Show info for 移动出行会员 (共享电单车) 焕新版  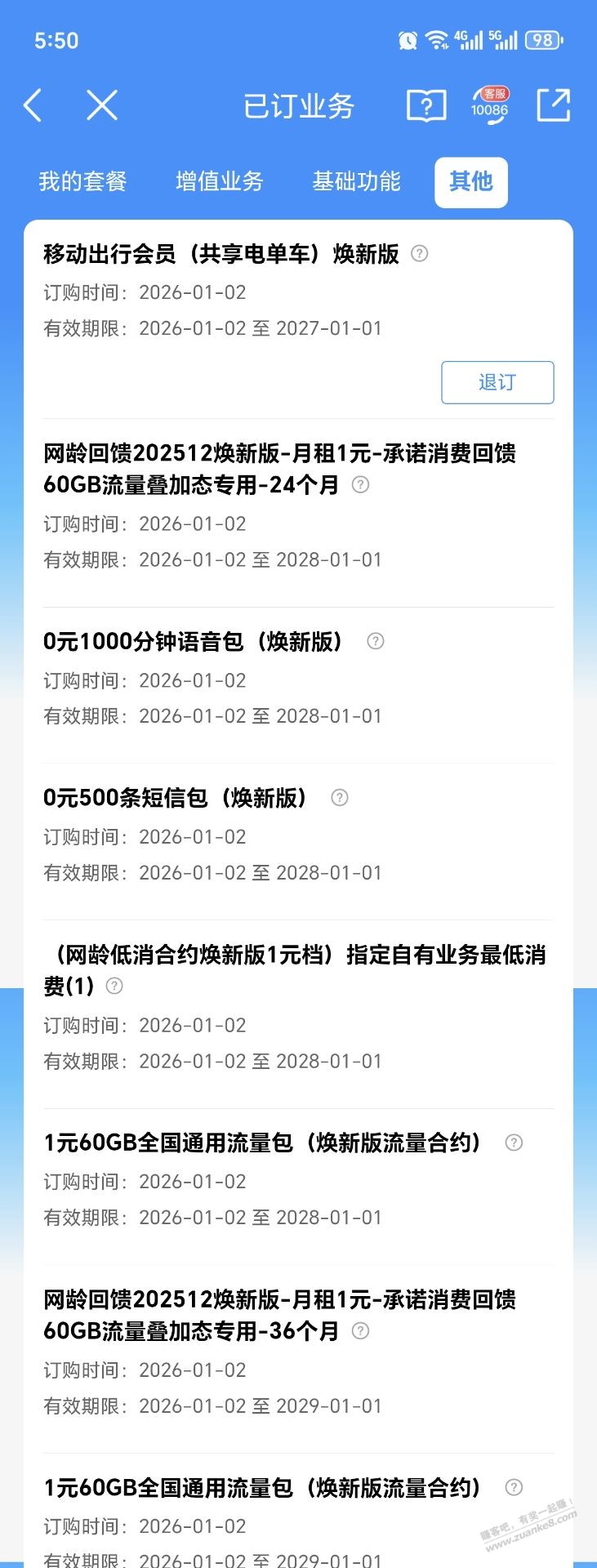(x=419, y=254)
